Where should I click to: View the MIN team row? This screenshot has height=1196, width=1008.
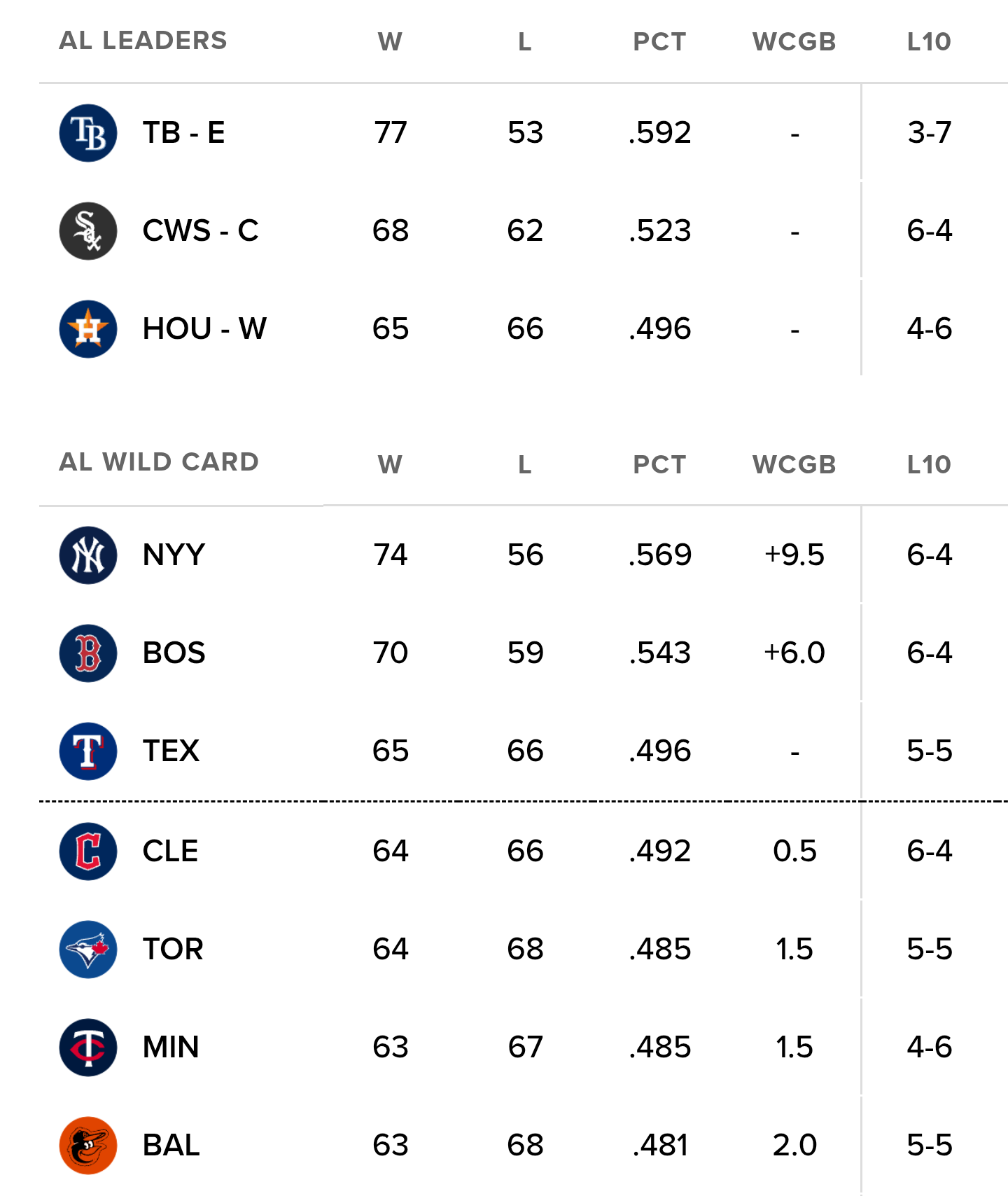[x=524, y=1048]
